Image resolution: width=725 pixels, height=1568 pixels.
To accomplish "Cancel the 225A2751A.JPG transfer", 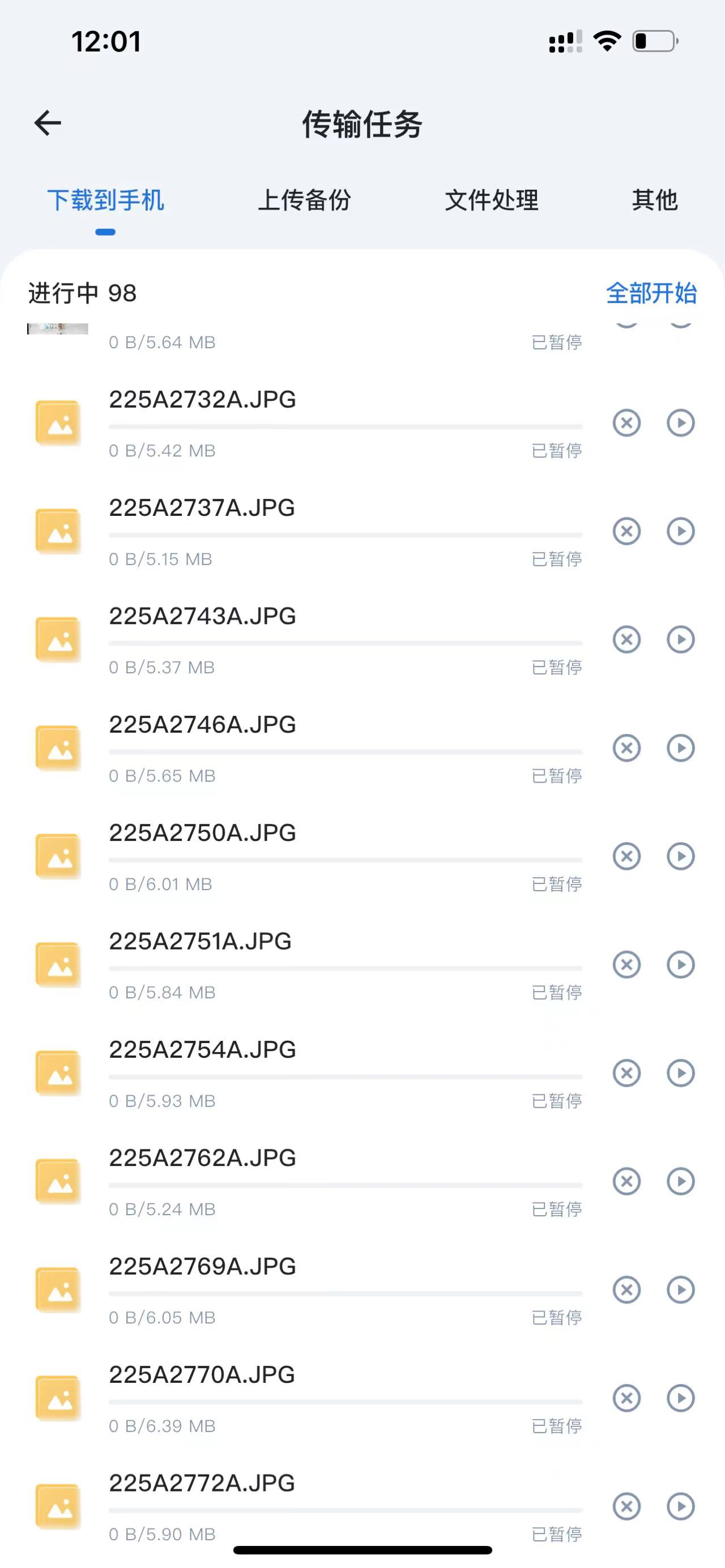I will pyautogui.click(x=626, y=965).
